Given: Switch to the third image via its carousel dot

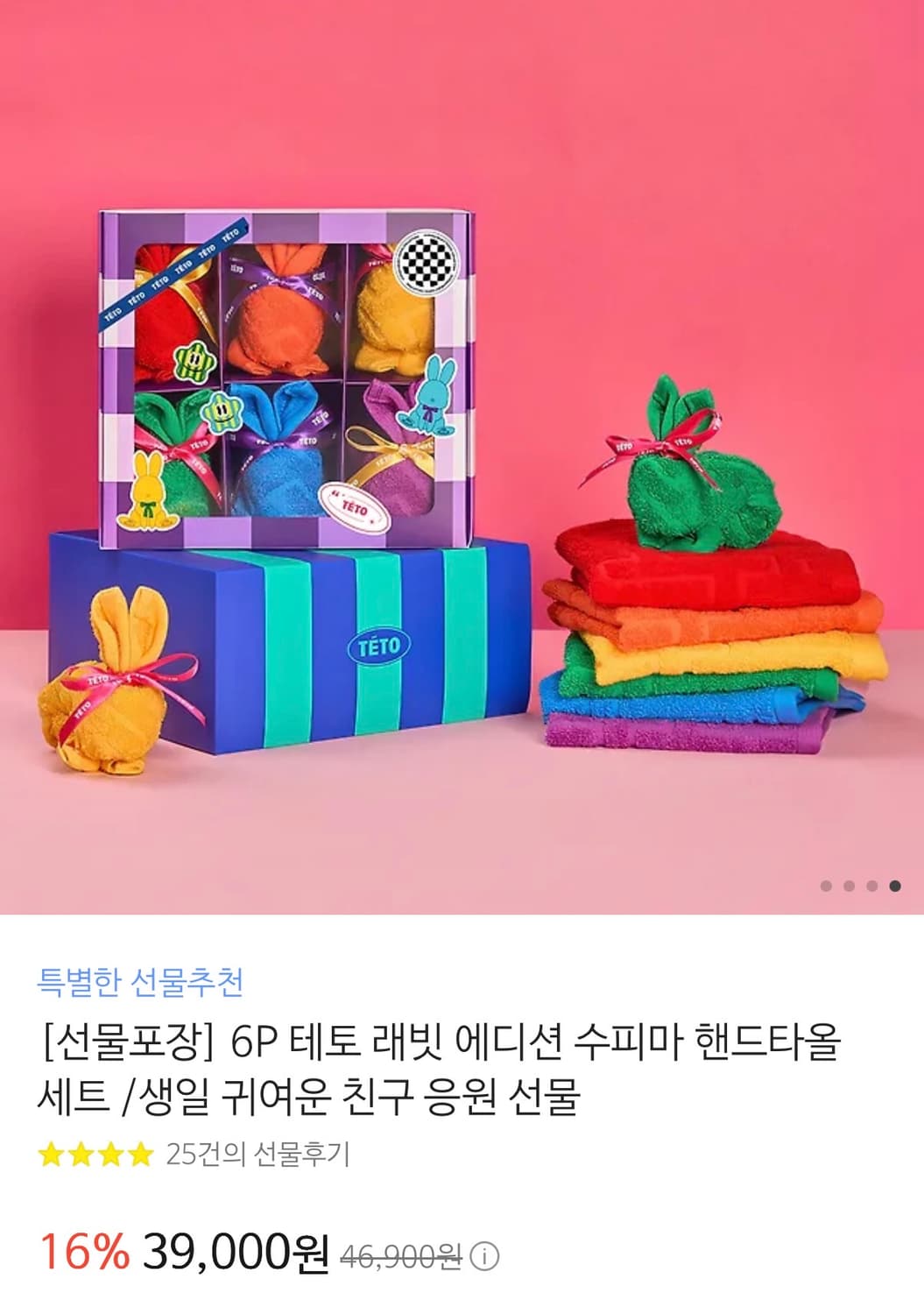Looking at the screenshot, I should point(872,886).
